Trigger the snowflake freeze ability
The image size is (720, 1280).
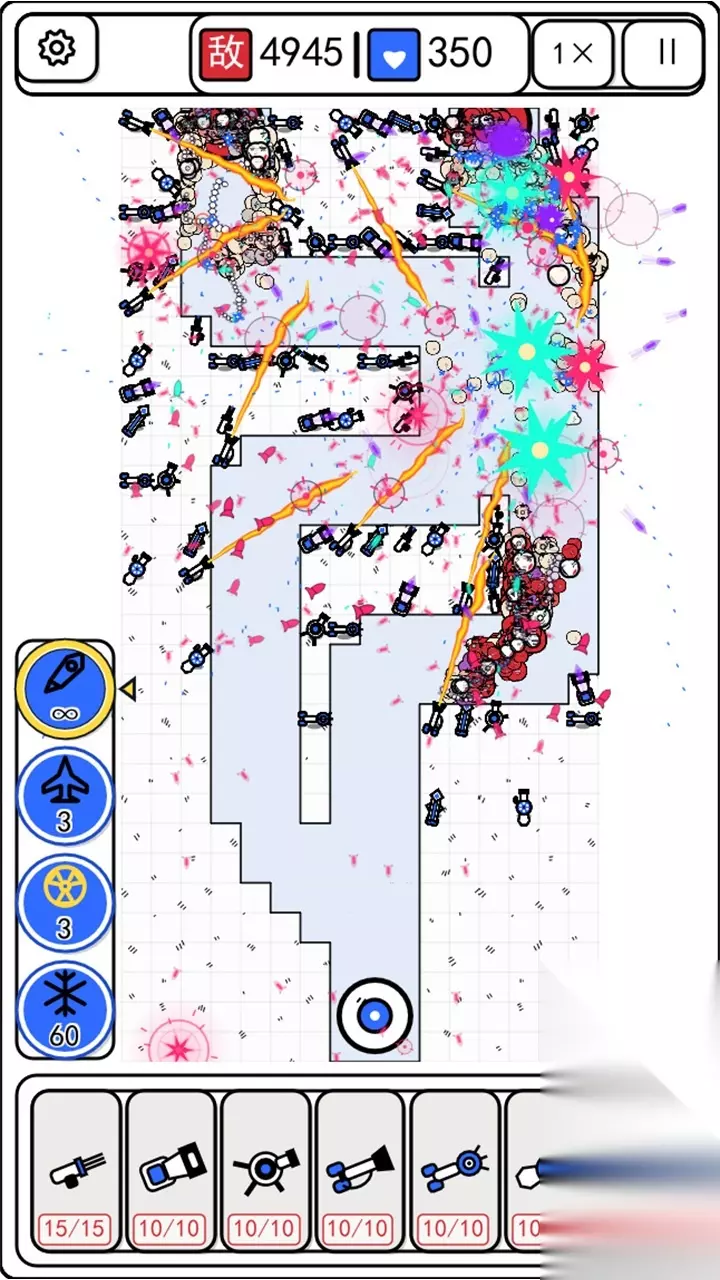(65, 1010)
